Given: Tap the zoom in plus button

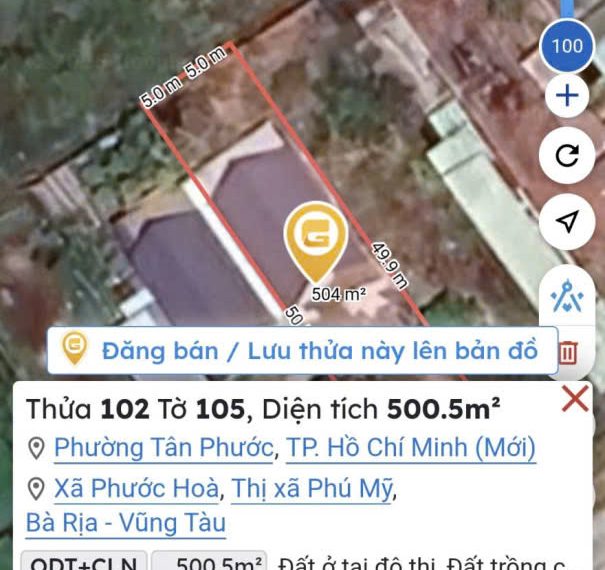Looking at the screenshot, I should point(567,97).
